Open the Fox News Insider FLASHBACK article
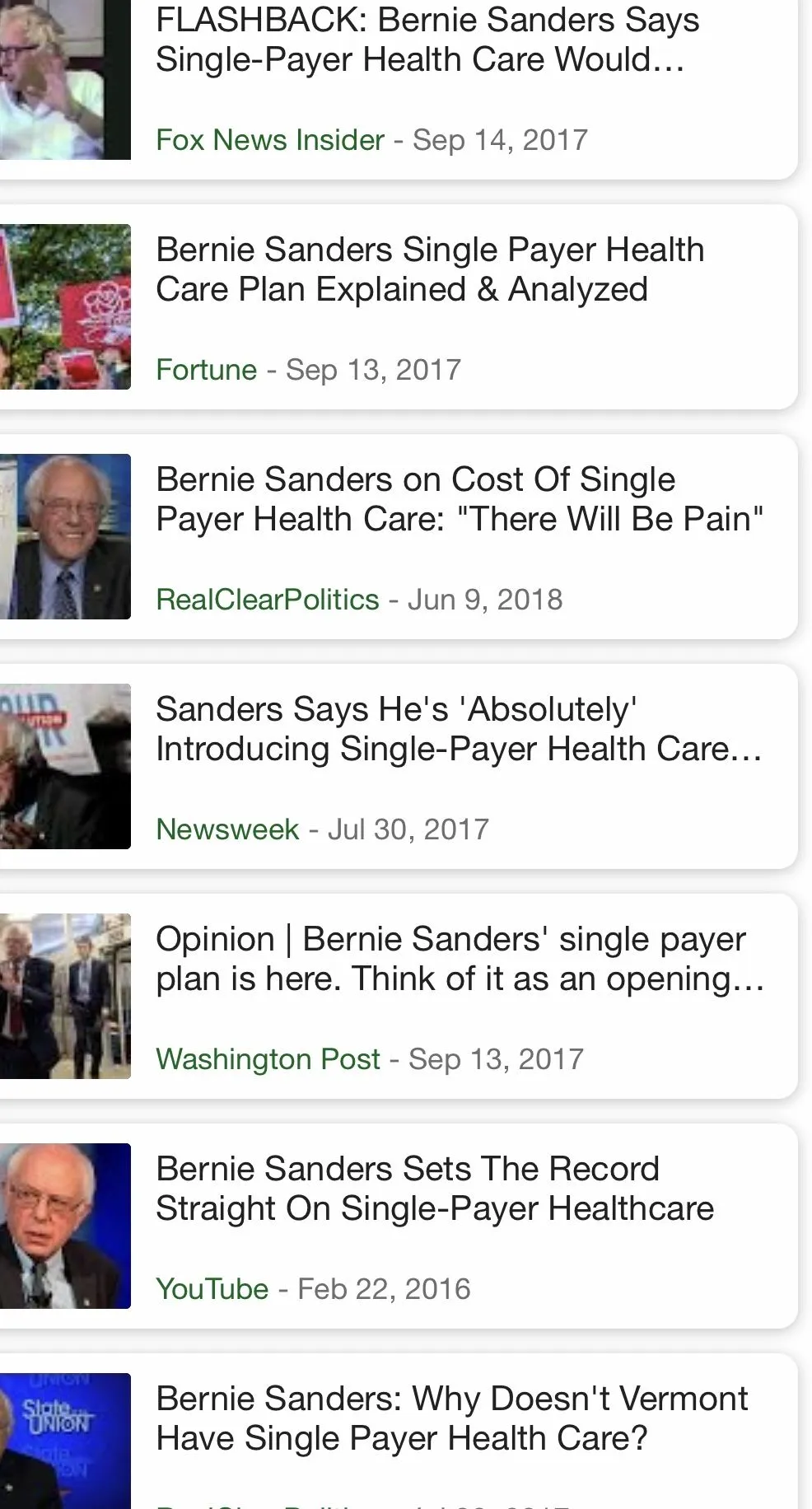The height and width of the screenshot is (1509, 812). (x=427, y=40)
